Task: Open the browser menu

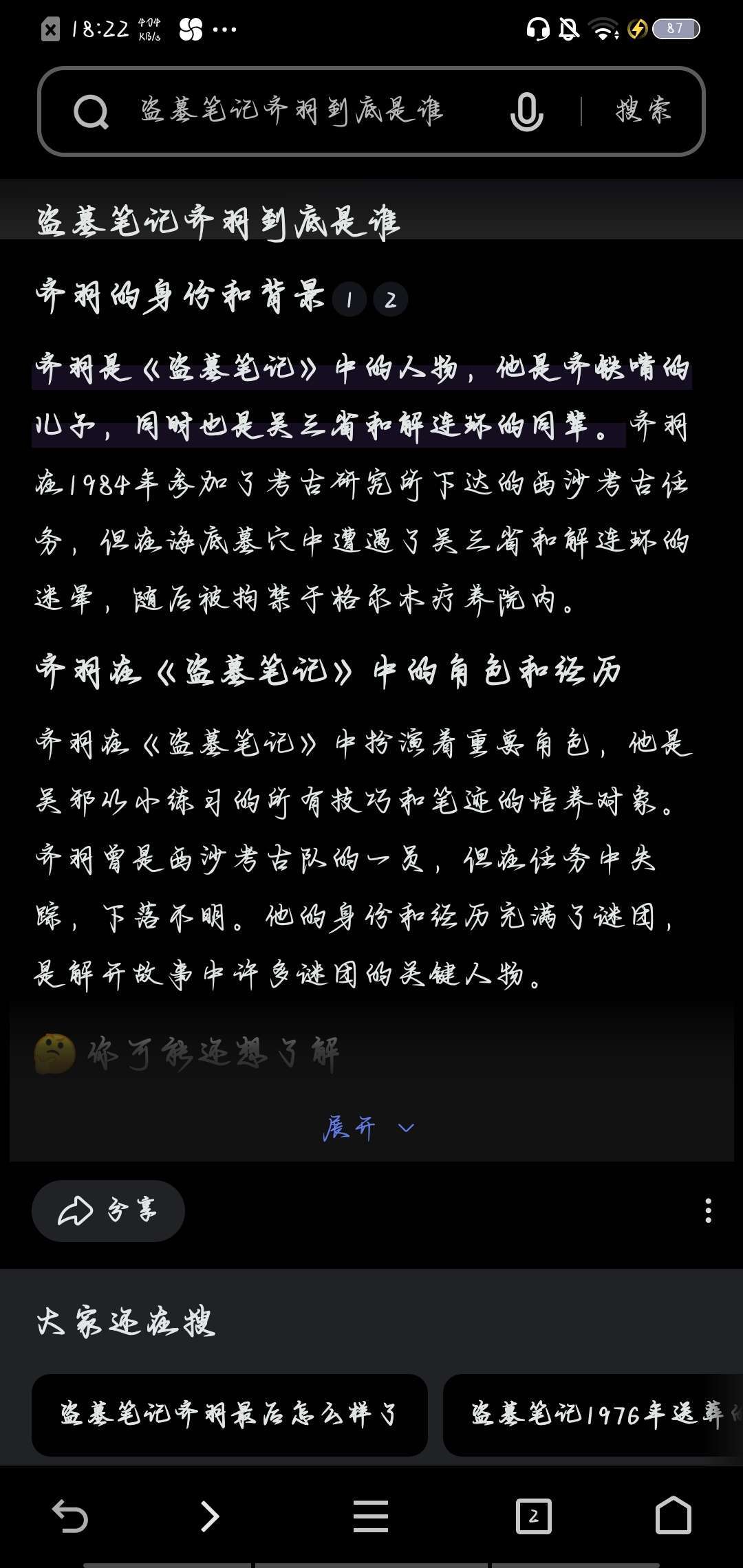Action: coord(371,1516)
